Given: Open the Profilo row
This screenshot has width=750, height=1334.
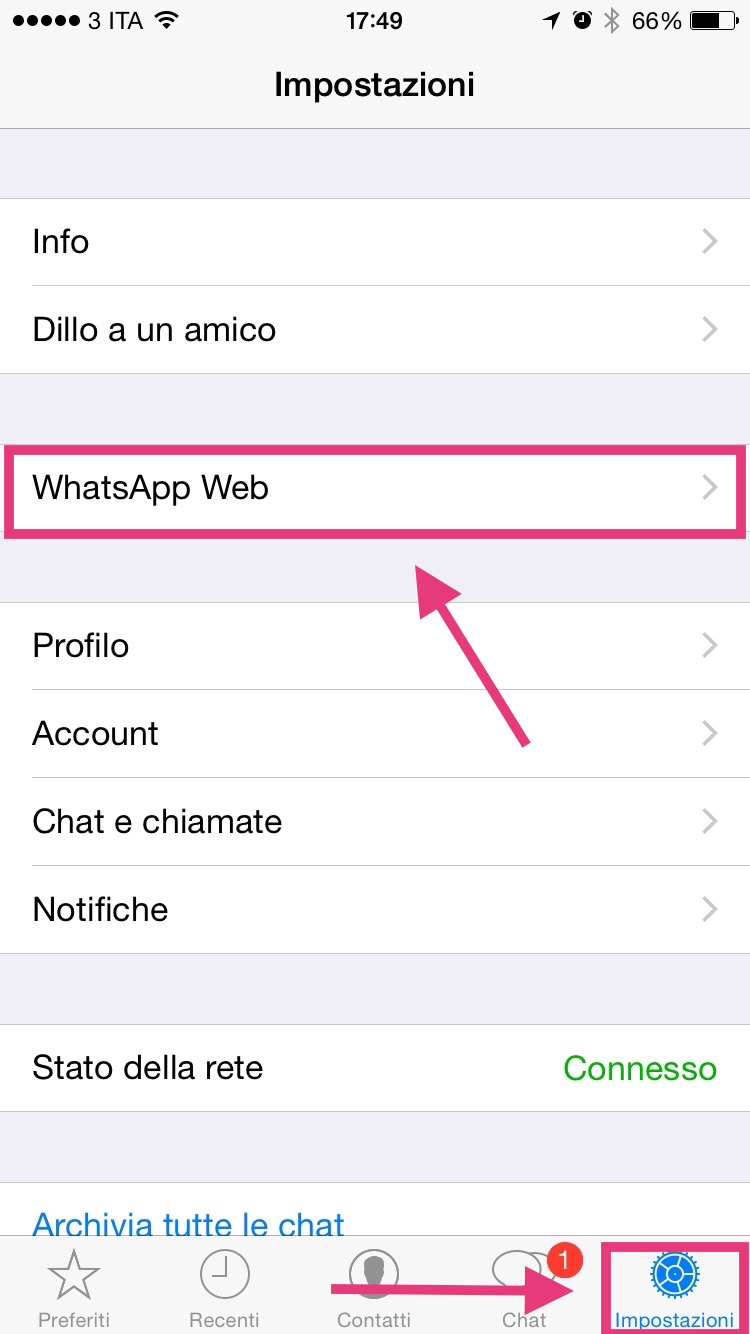Looking at the screenshot, I should click(375, 646).
